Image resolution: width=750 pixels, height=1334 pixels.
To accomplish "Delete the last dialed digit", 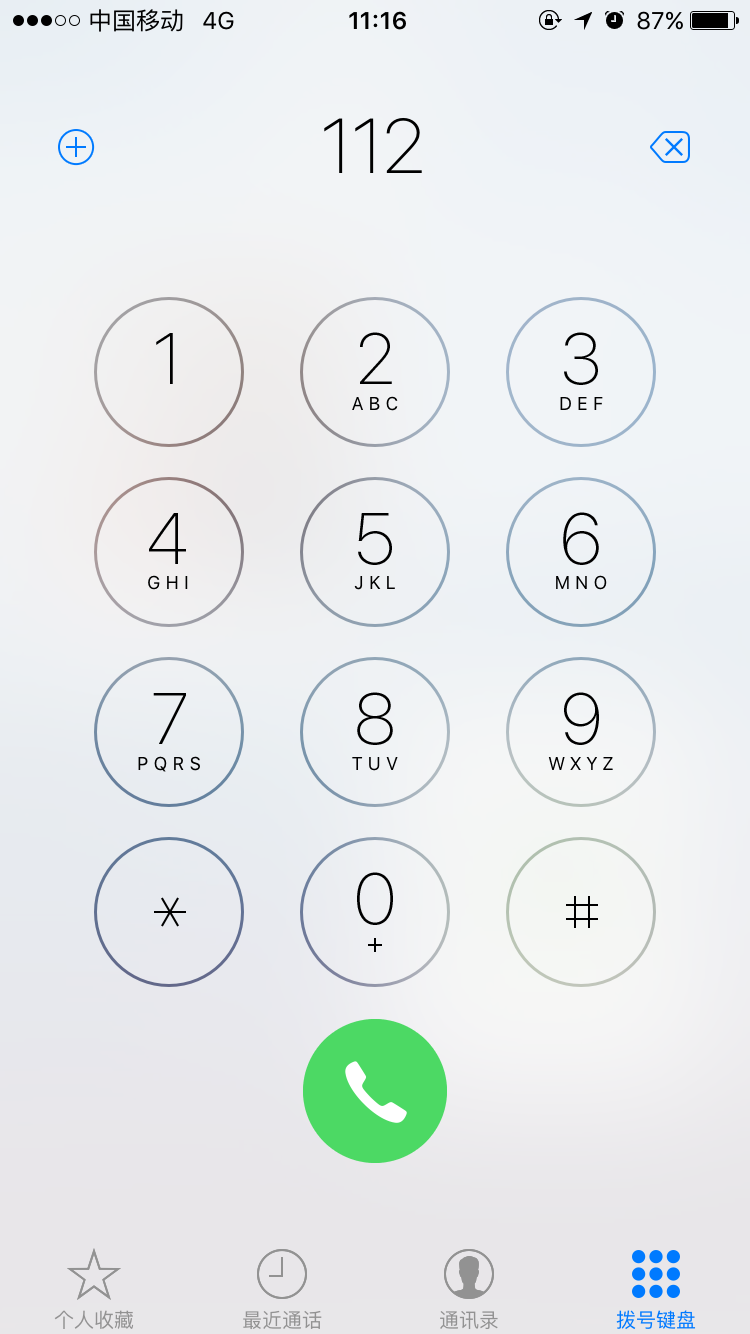I will [670, 148].
